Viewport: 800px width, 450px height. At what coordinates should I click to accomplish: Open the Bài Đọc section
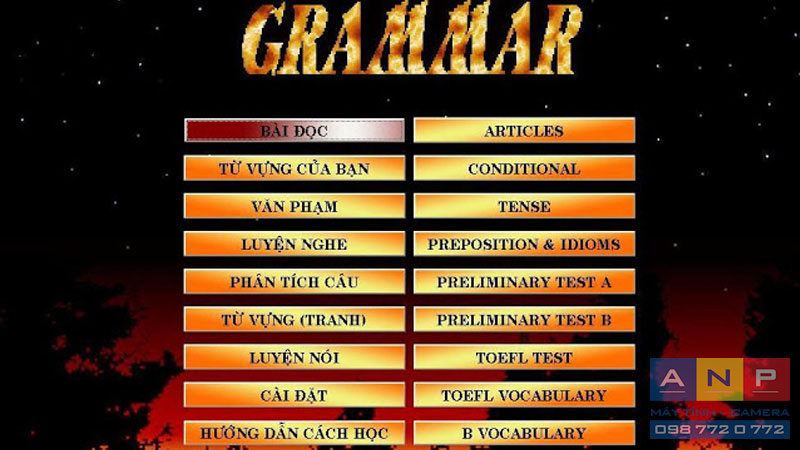pyautogui.click(x=294, y=131)
